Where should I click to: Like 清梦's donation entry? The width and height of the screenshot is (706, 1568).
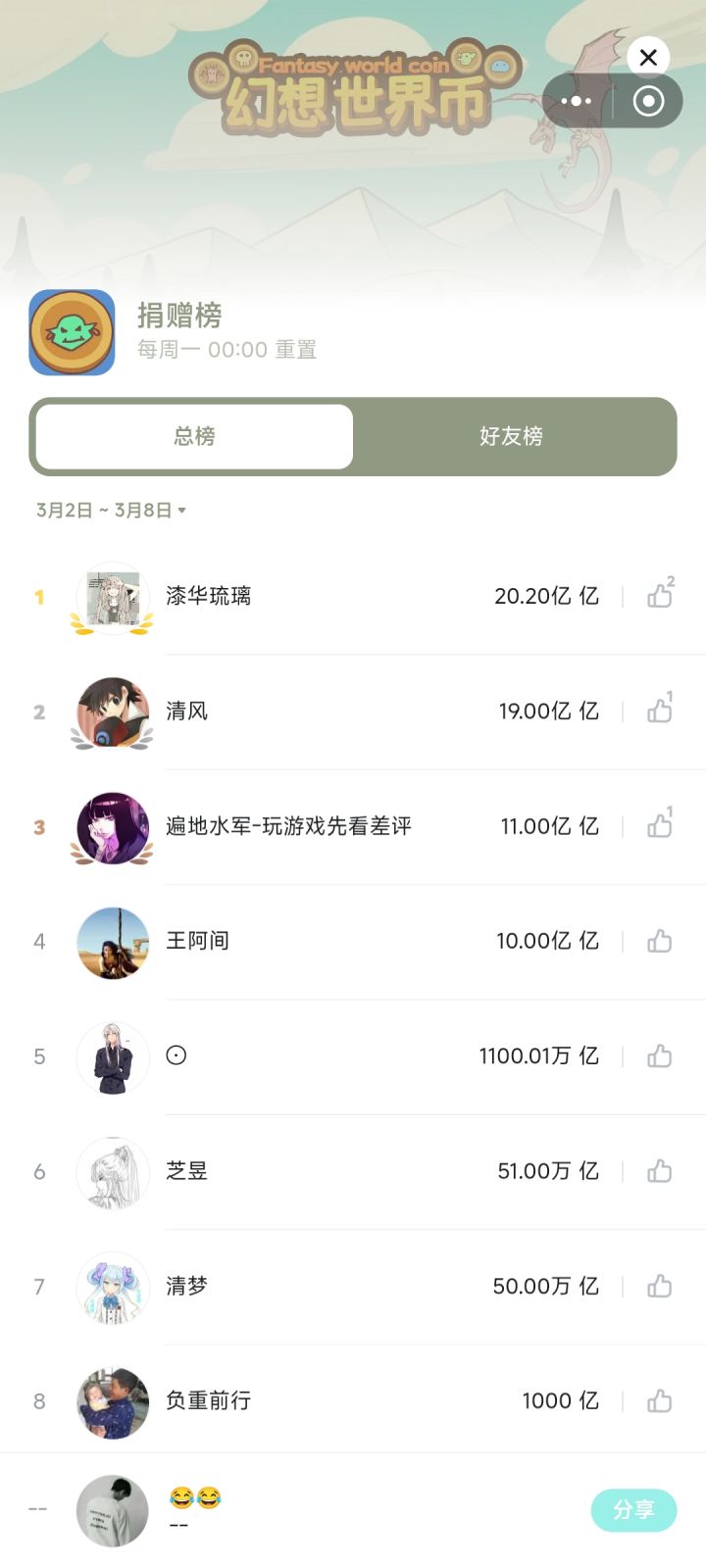click(x=660, y=1286)
